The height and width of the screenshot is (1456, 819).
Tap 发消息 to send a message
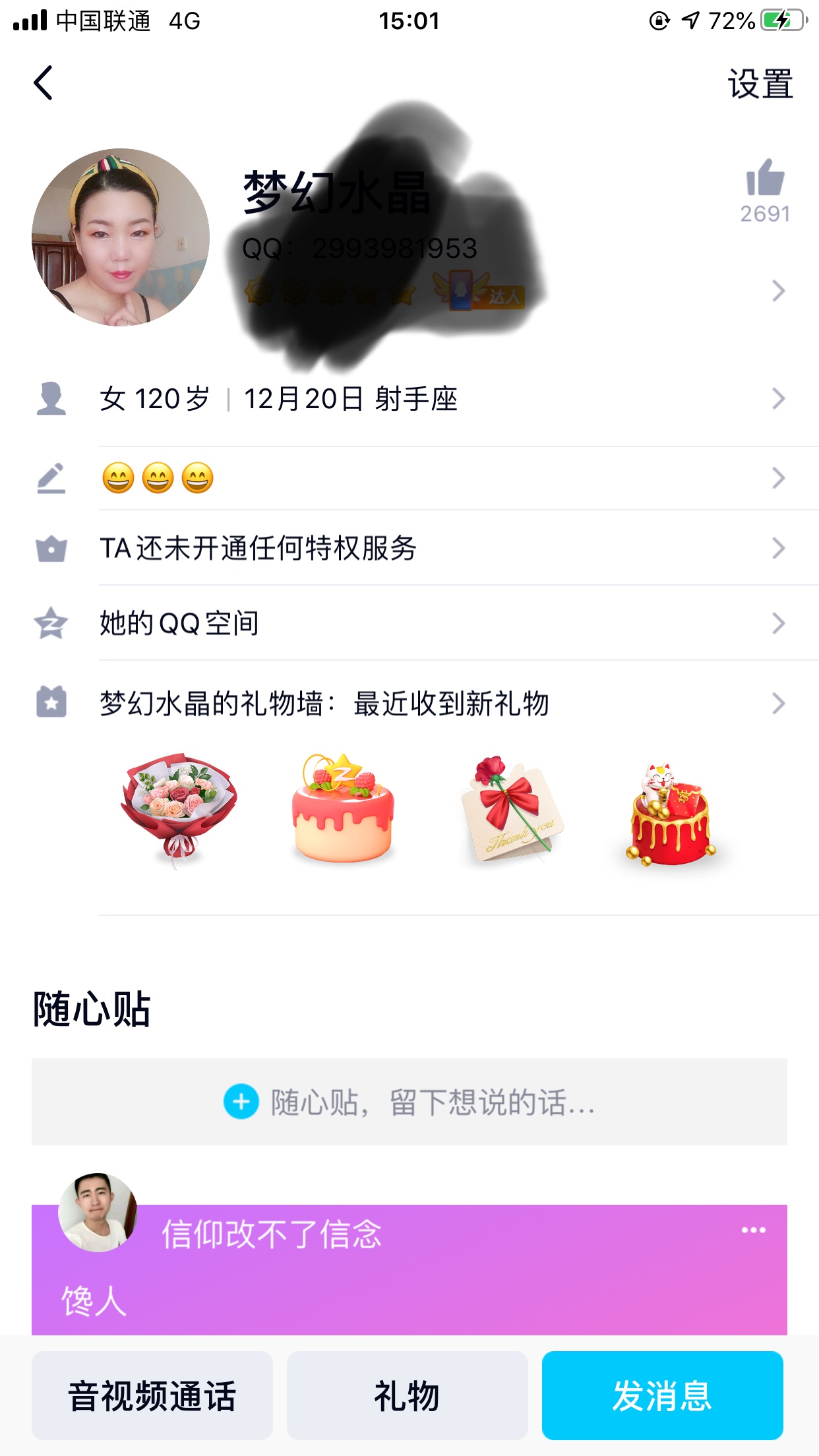[662, 1395]
